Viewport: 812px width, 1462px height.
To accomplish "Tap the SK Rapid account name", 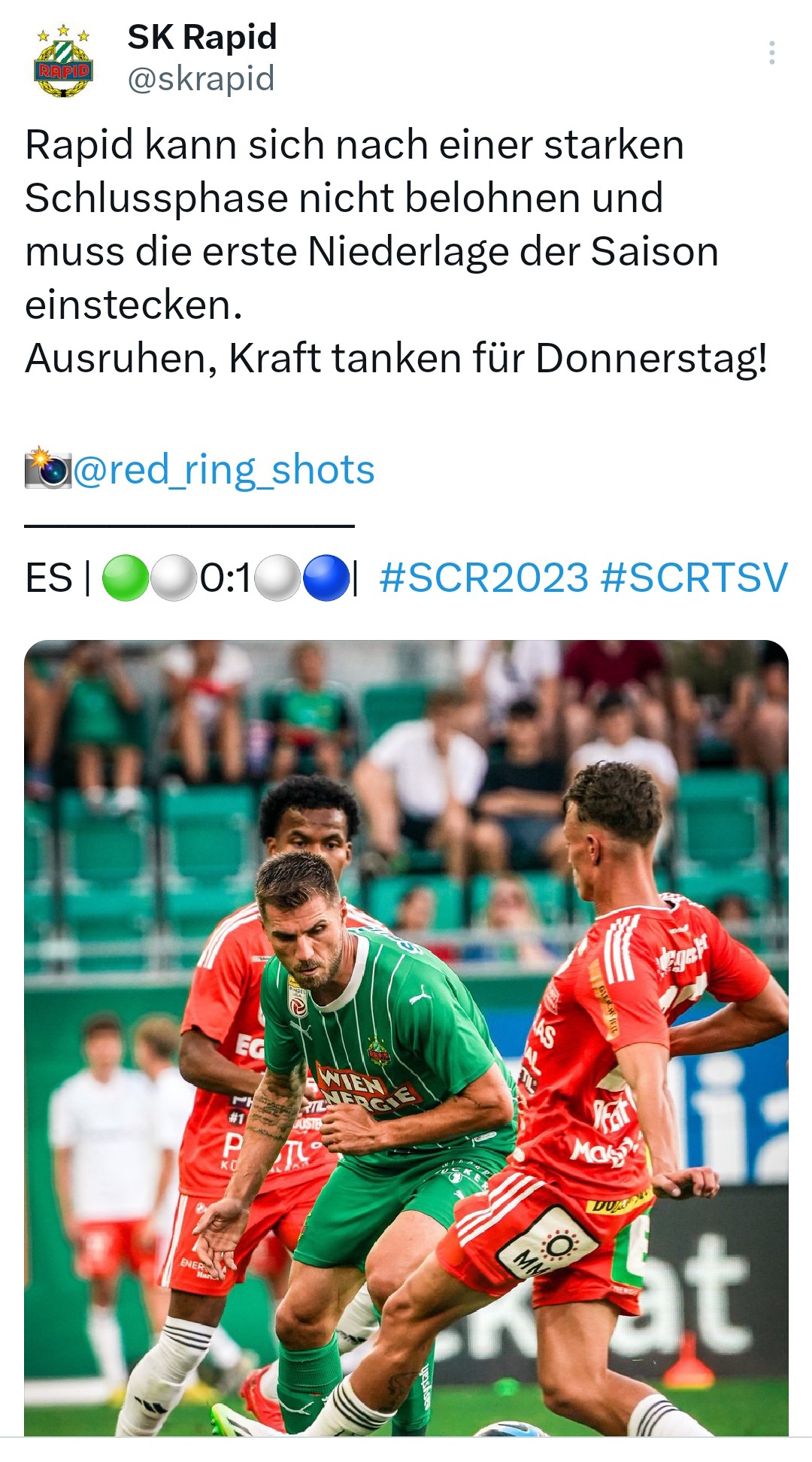I will pyautogui.click(x=202, y=37).
